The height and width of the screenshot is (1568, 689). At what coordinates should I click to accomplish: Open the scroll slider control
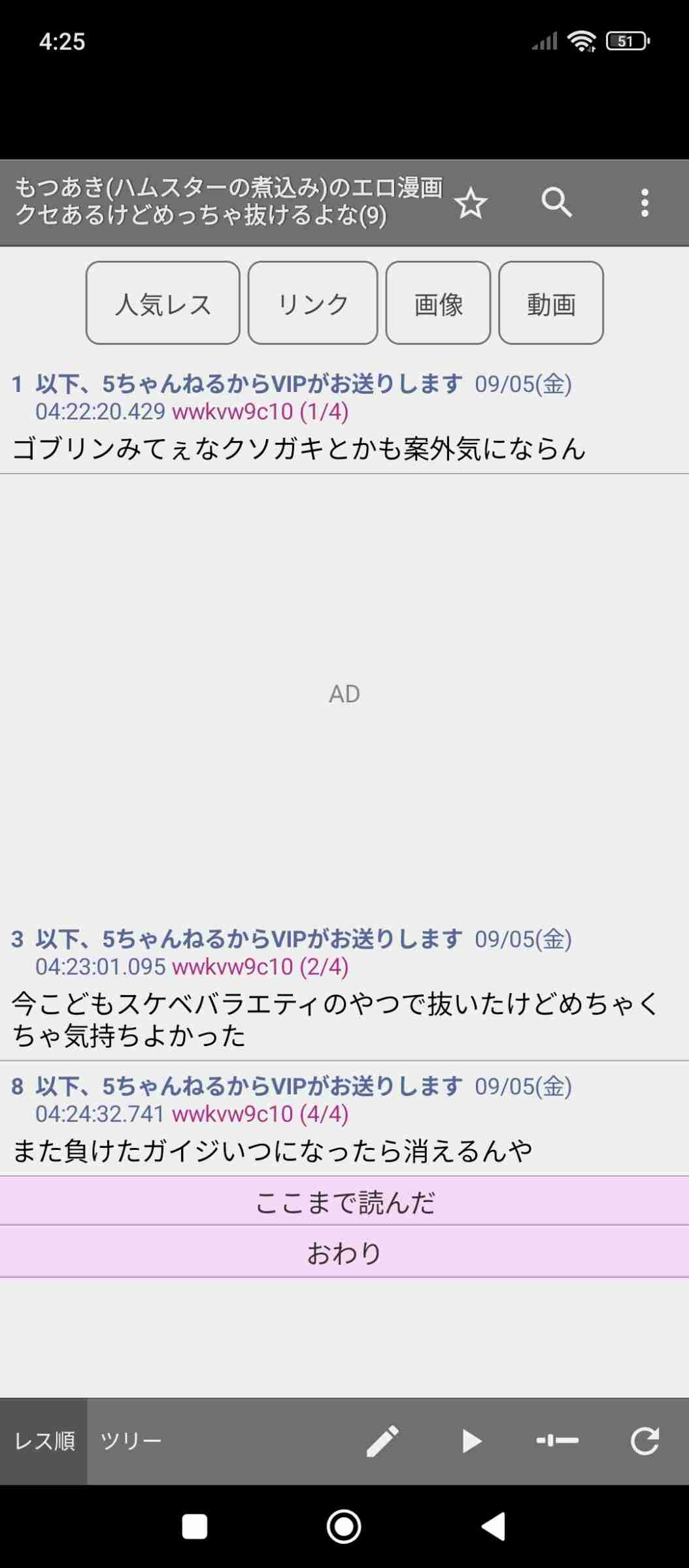557,1441
